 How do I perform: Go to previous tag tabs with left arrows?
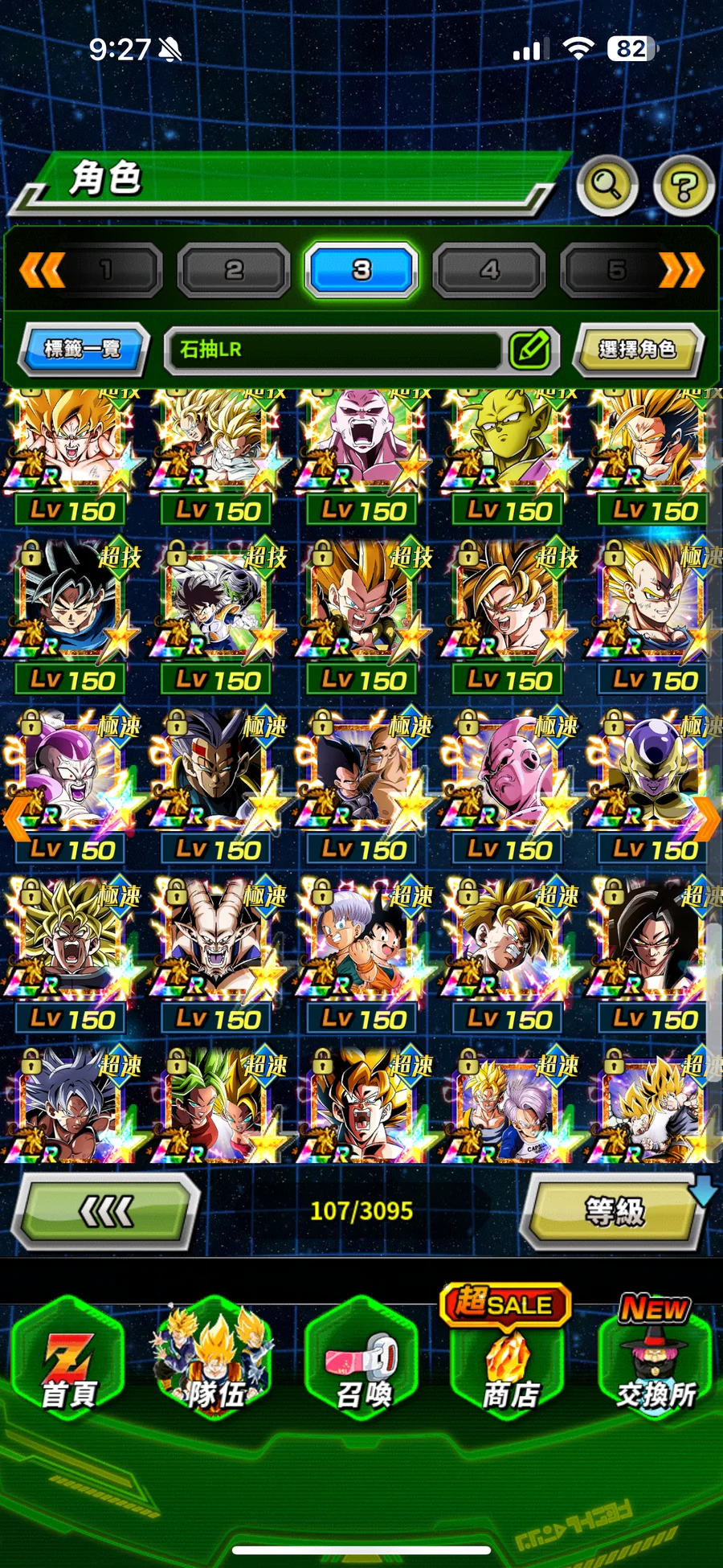[42, 270]
